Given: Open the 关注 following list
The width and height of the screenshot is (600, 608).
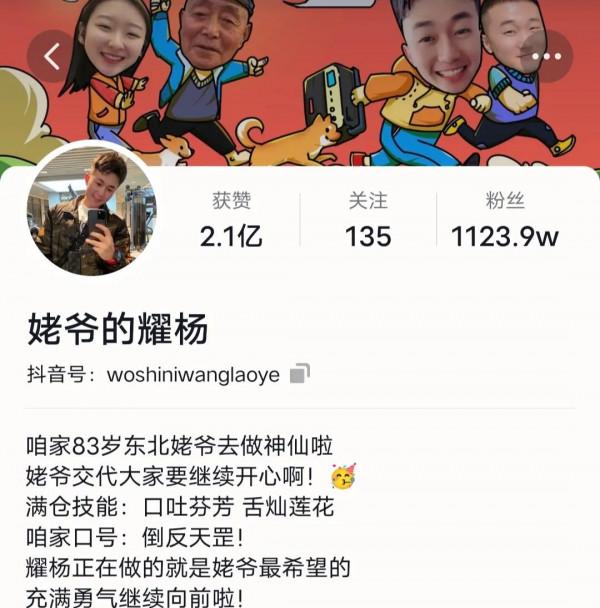Looking at the screenshot, I should pyautogui.click(x=368, y=219).
